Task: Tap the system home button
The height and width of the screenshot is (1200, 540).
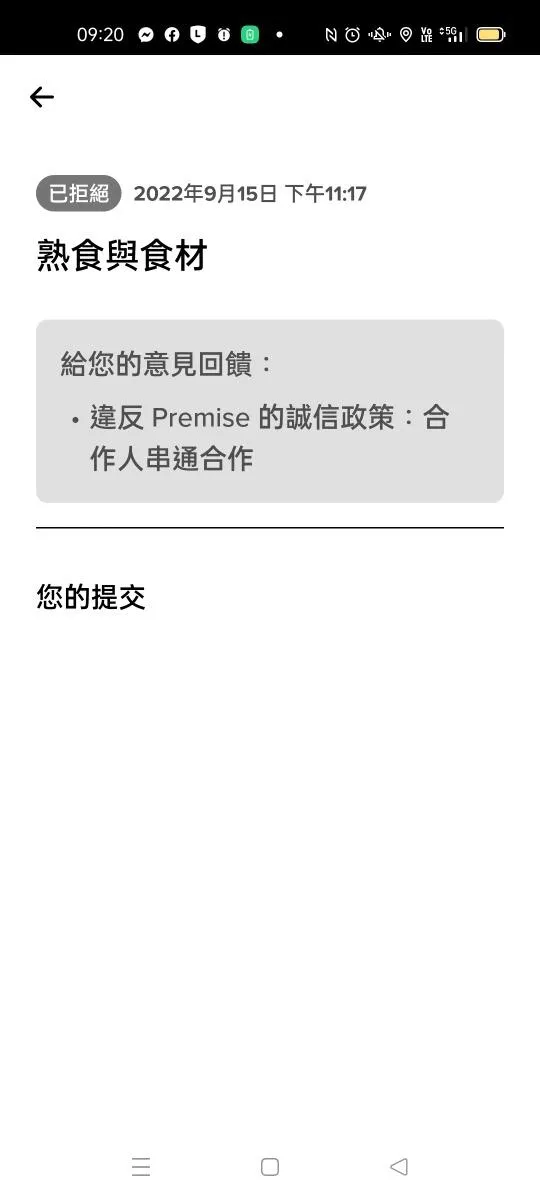Action: [x=269, y=1167]
